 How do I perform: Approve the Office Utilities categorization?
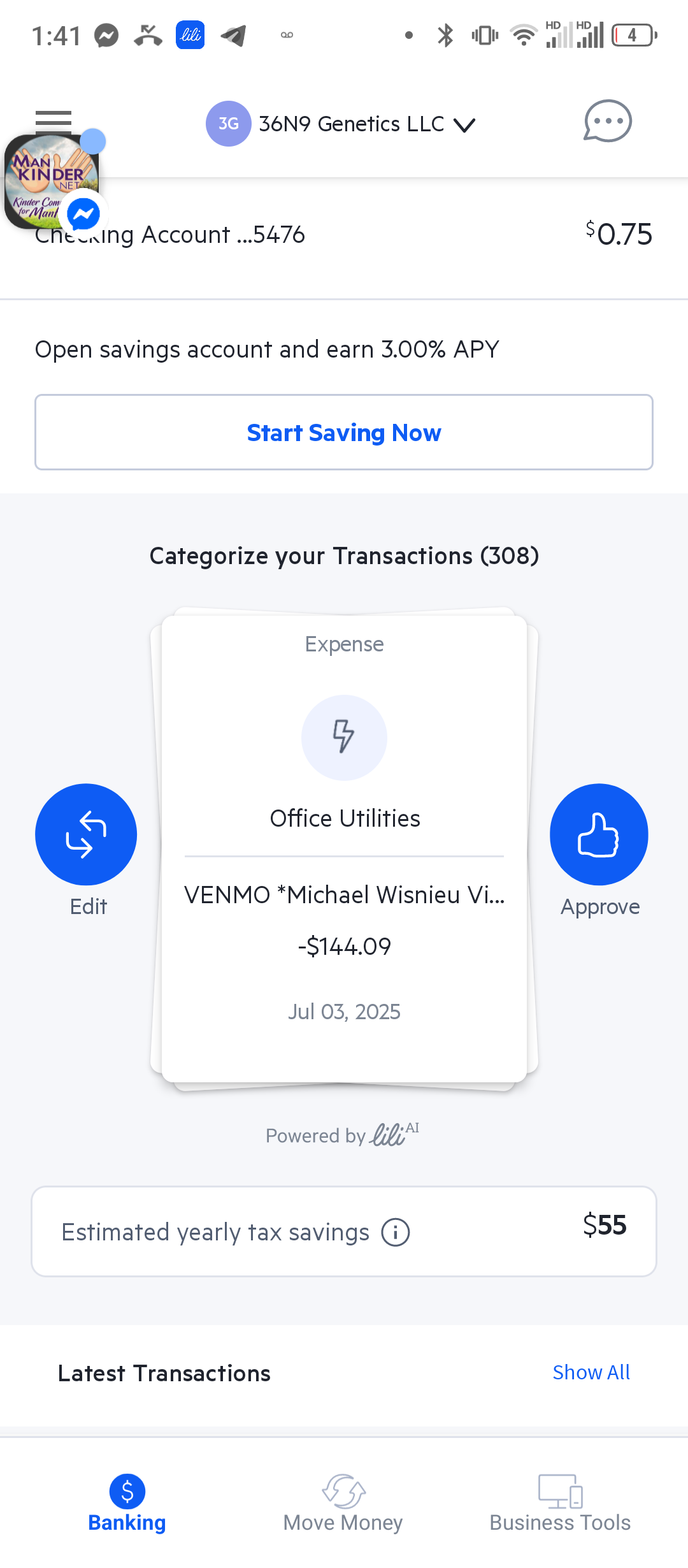coord(599,834)
